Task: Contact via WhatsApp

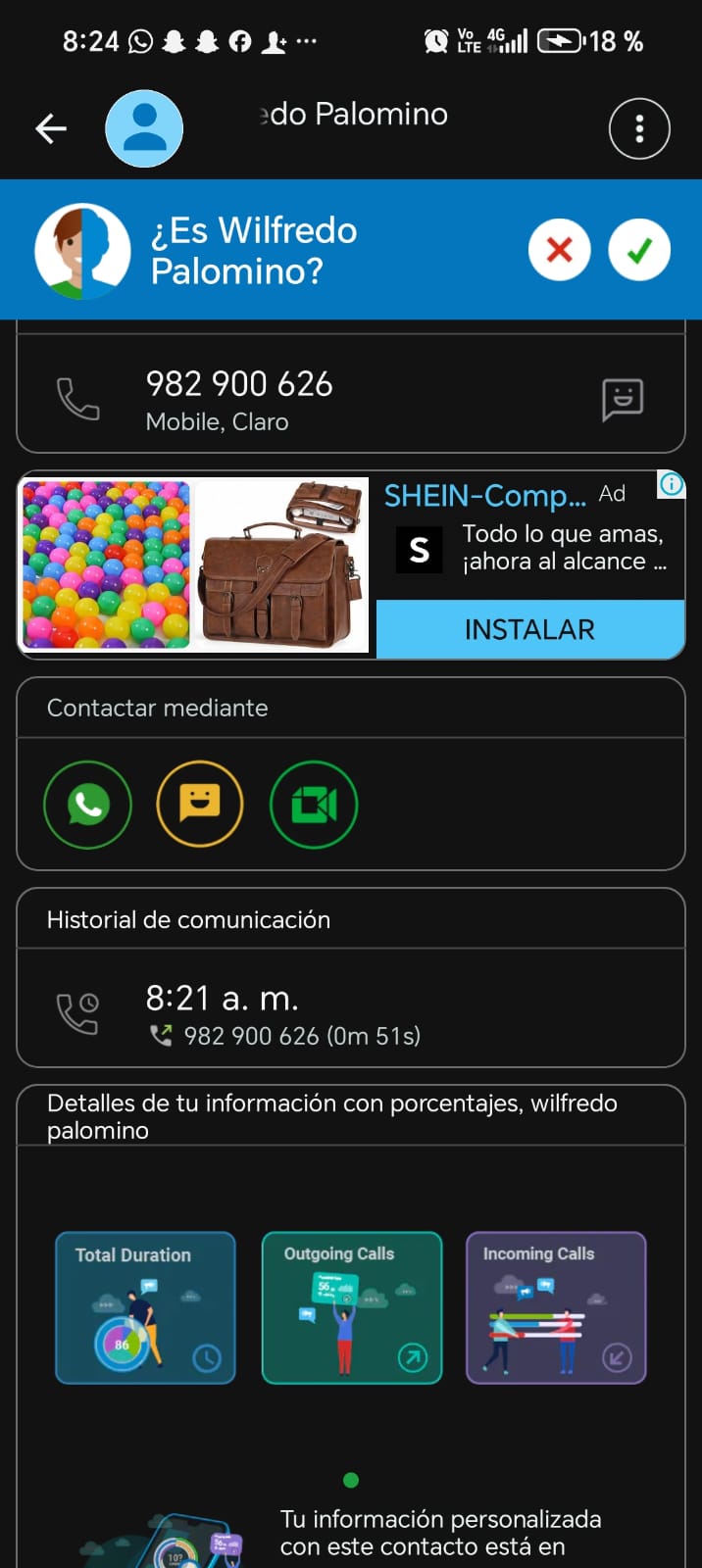Action: click(87, 805)
